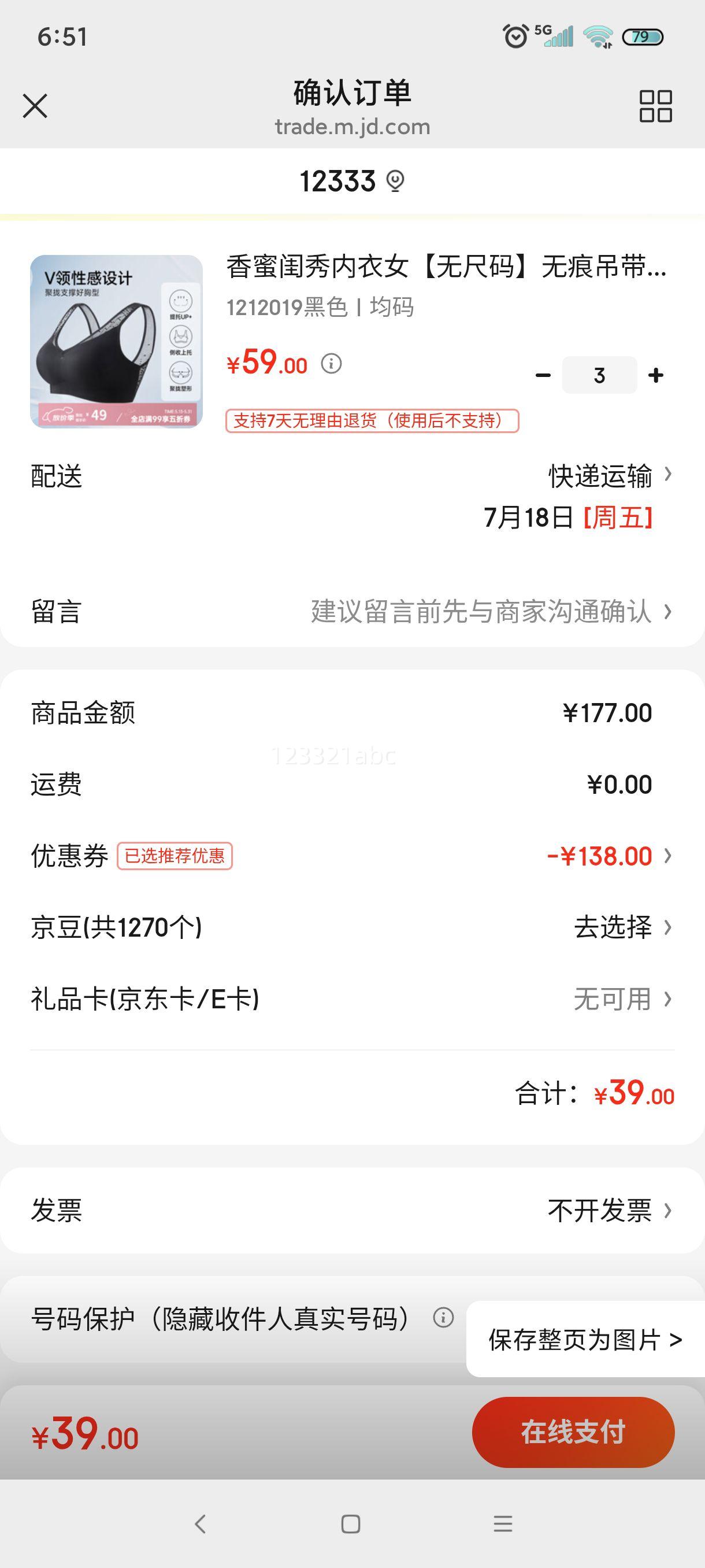Go back with the system back button
Viewport: 705px width, 1568px height.
click(x=200, y=1524)
